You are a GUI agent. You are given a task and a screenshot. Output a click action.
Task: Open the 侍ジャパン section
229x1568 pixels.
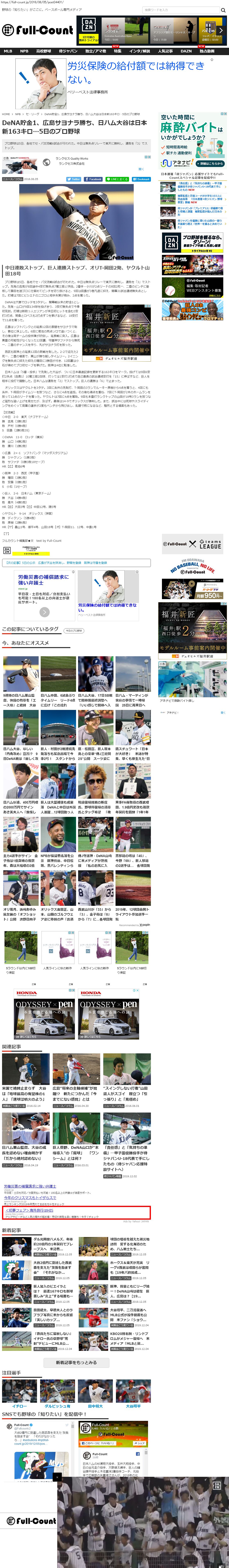[x=68, y=51]
